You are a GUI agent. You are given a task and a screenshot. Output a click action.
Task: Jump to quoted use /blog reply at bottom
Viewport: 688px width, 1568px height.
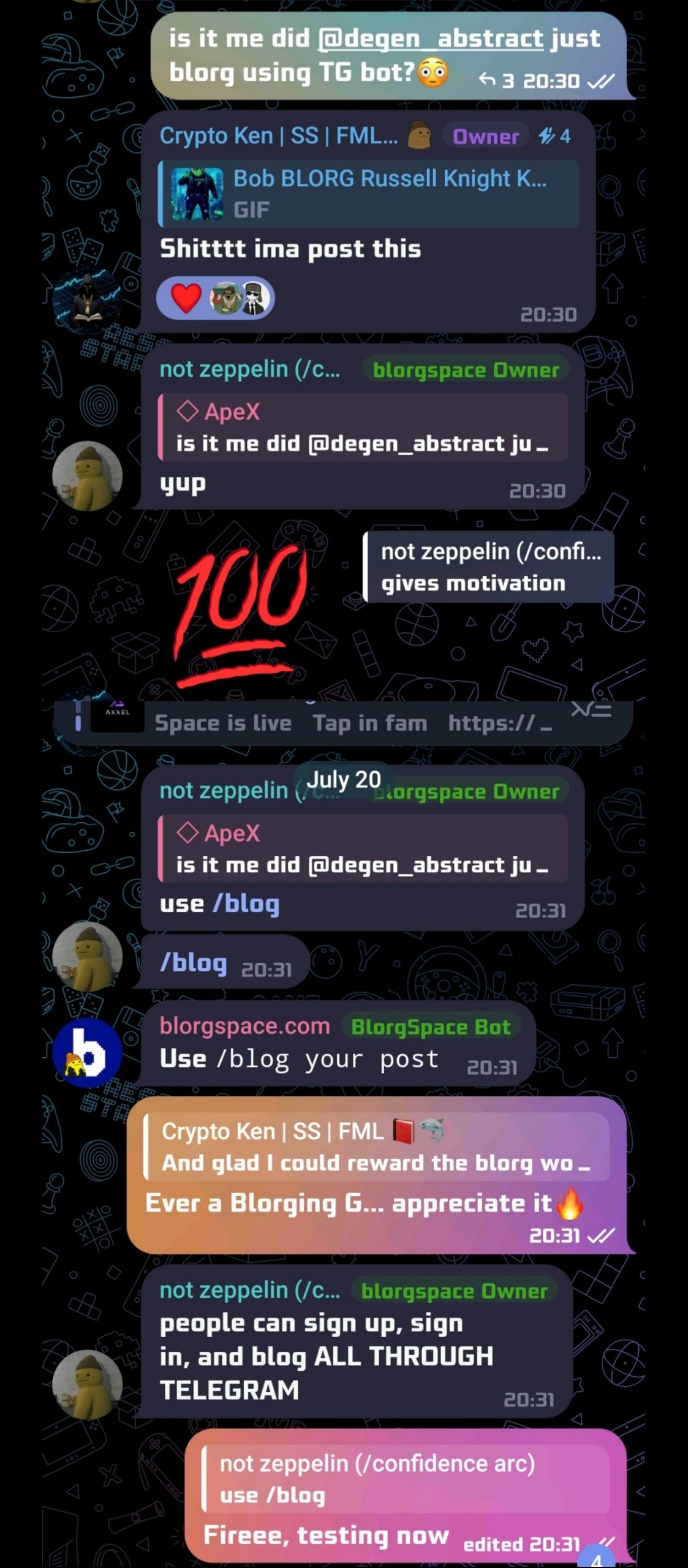(406, 1479)
